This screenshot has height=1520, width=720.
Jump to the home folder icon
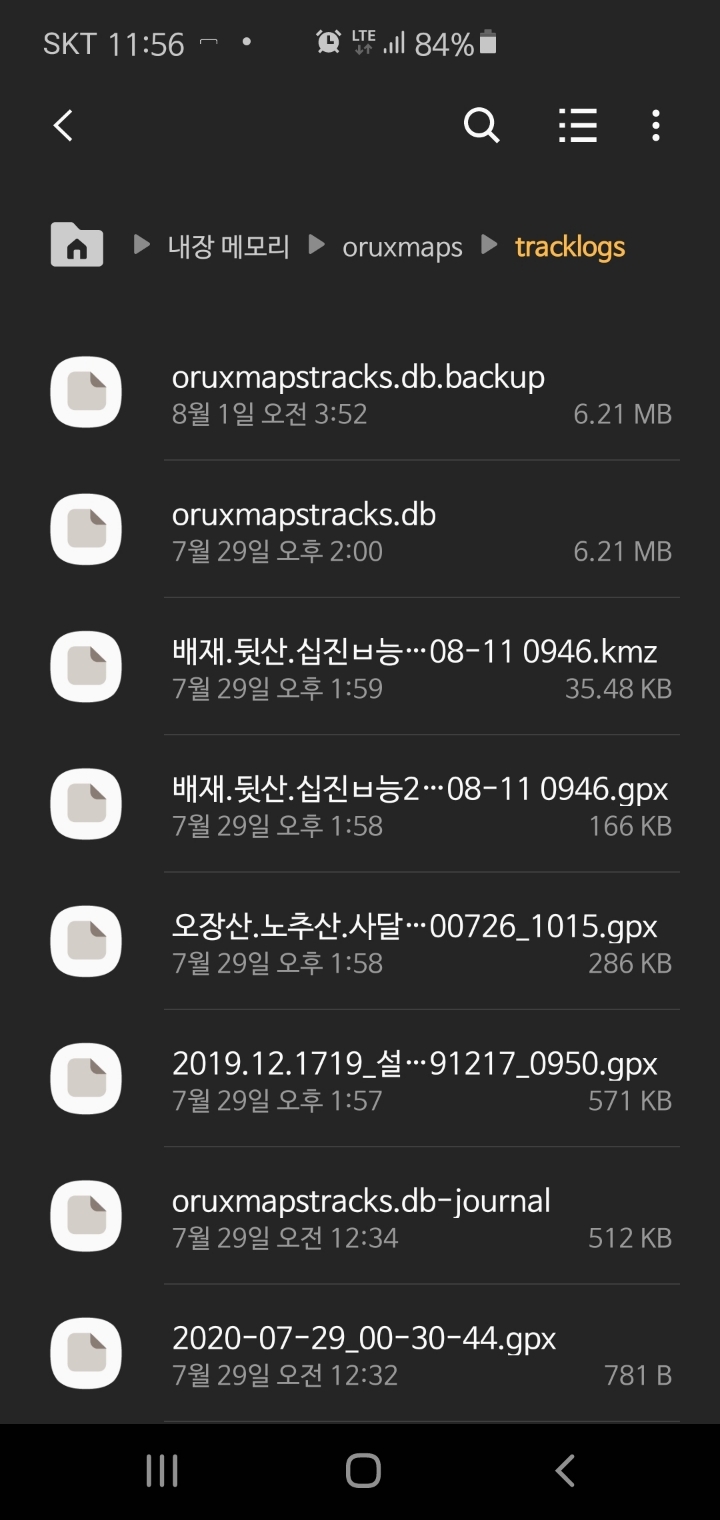click(x=77, y=245)
